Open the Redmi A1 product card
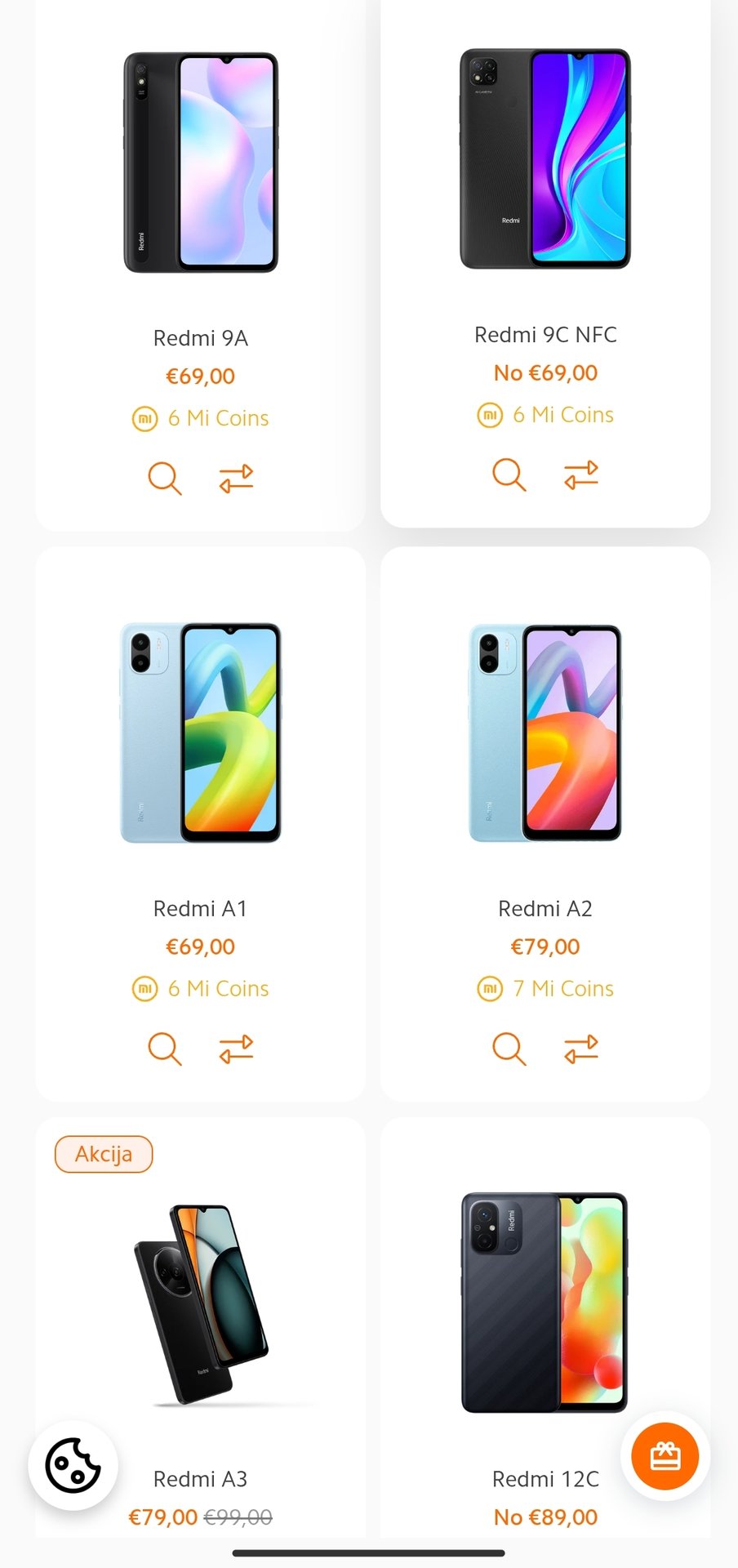The width and height of the screenshot is (738, 1568). [x=200, y=908]
